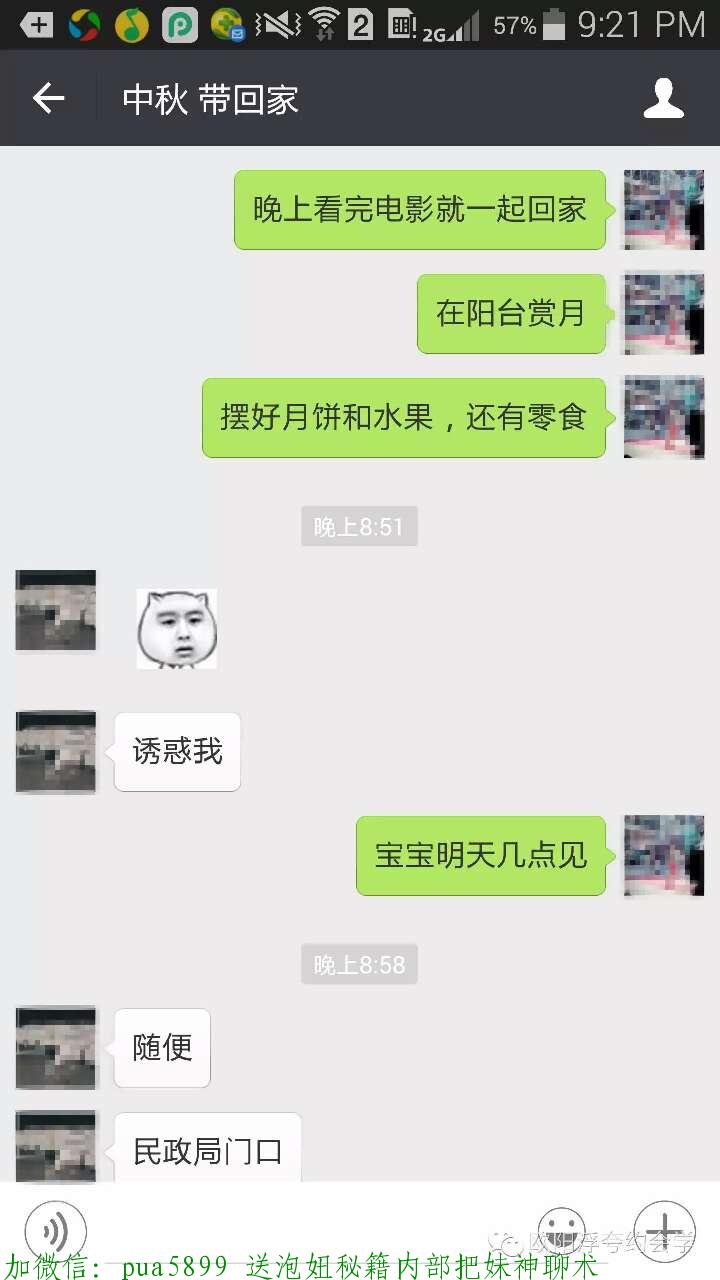Tap the back arrow to exit the chat
The image size is (720, 1280).
(48, 97)
